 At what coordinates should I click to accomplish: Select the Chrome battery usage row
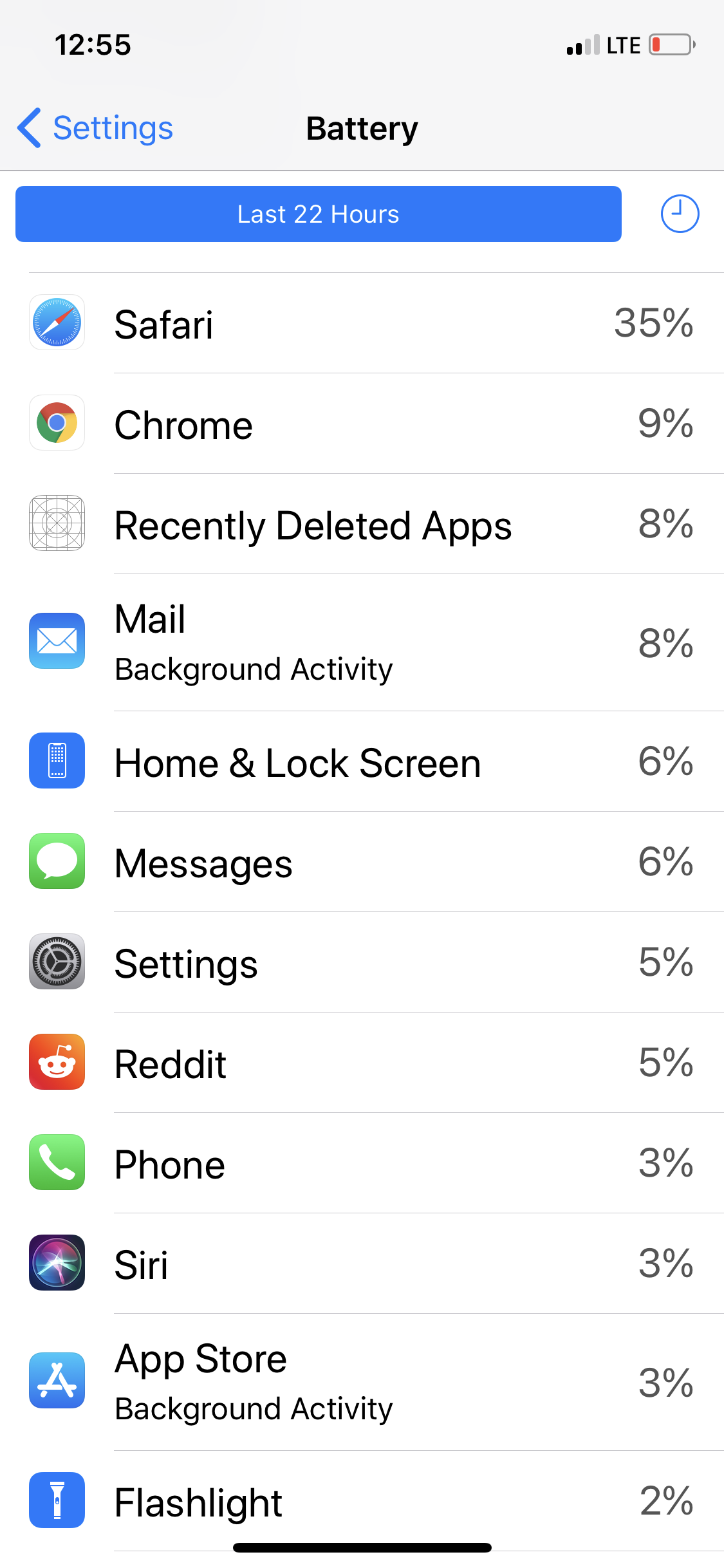pyautogui.click(x=362, y=423)
